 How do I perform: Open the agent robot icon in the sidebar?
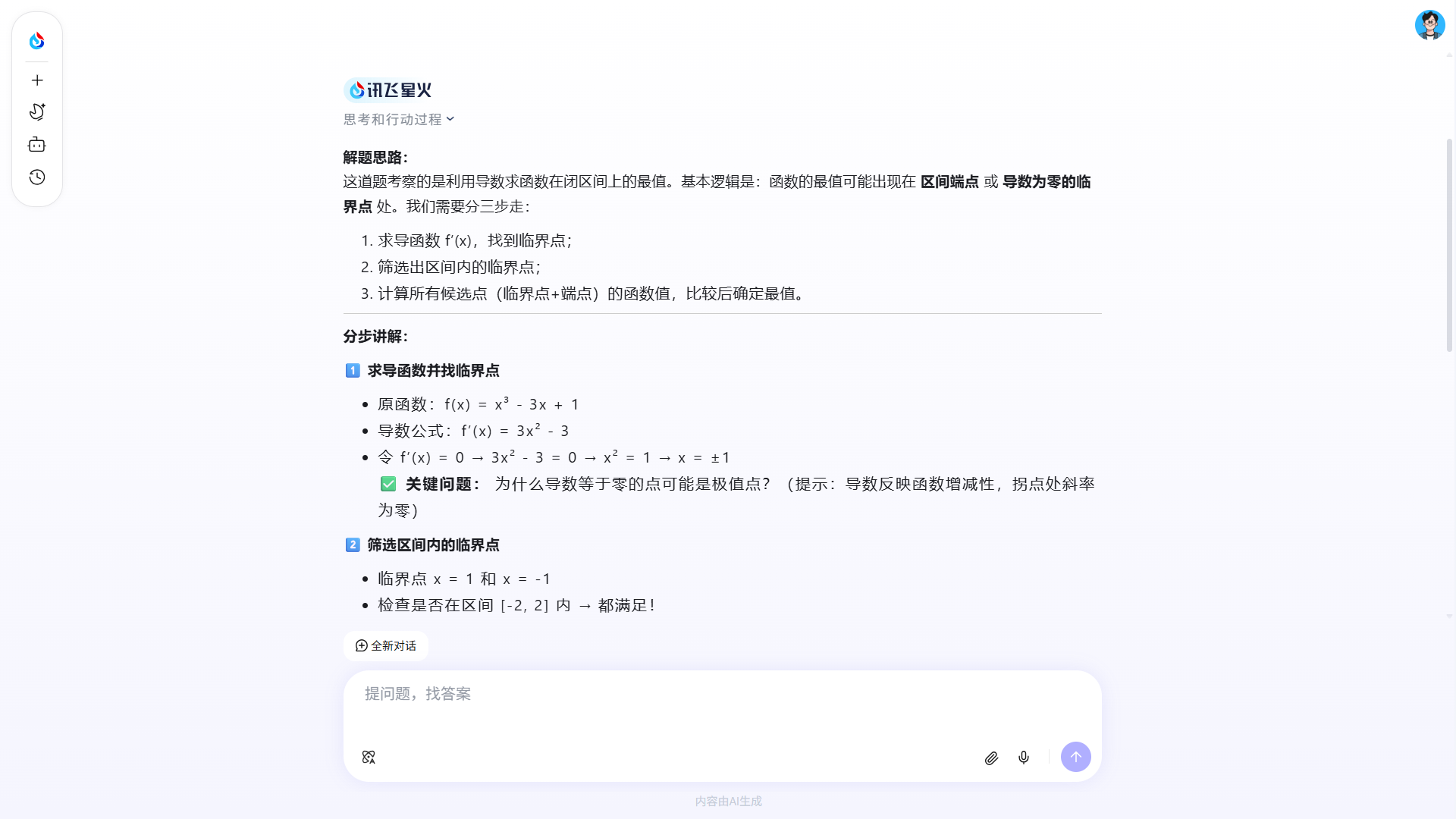pyautogui.click(x=36, y=145)
